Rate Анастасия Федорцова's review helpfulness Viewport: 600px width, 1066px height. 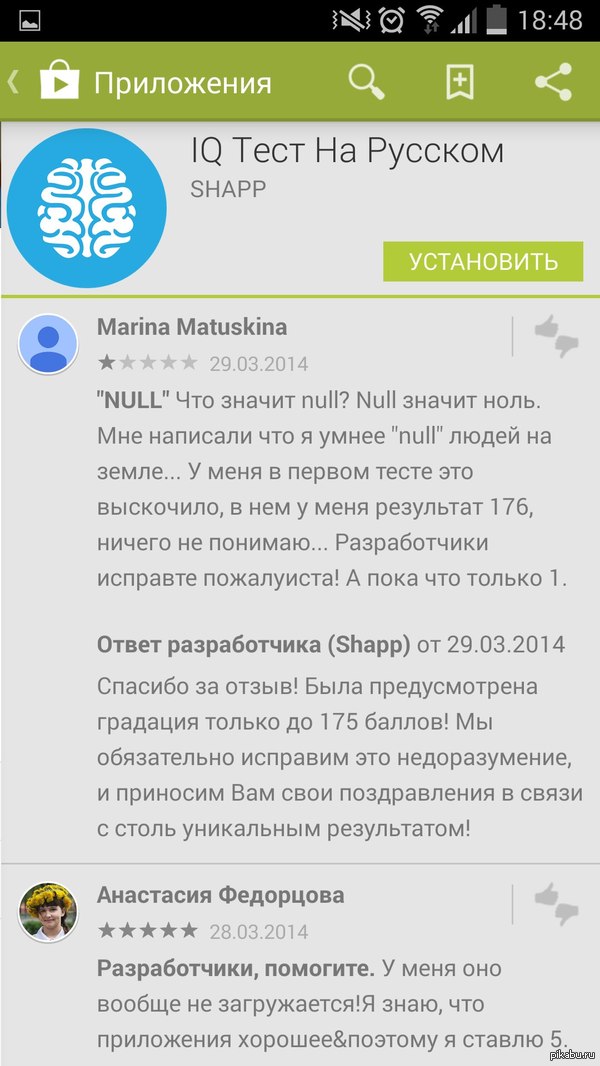pyautogui.click(x=556, y=903)
